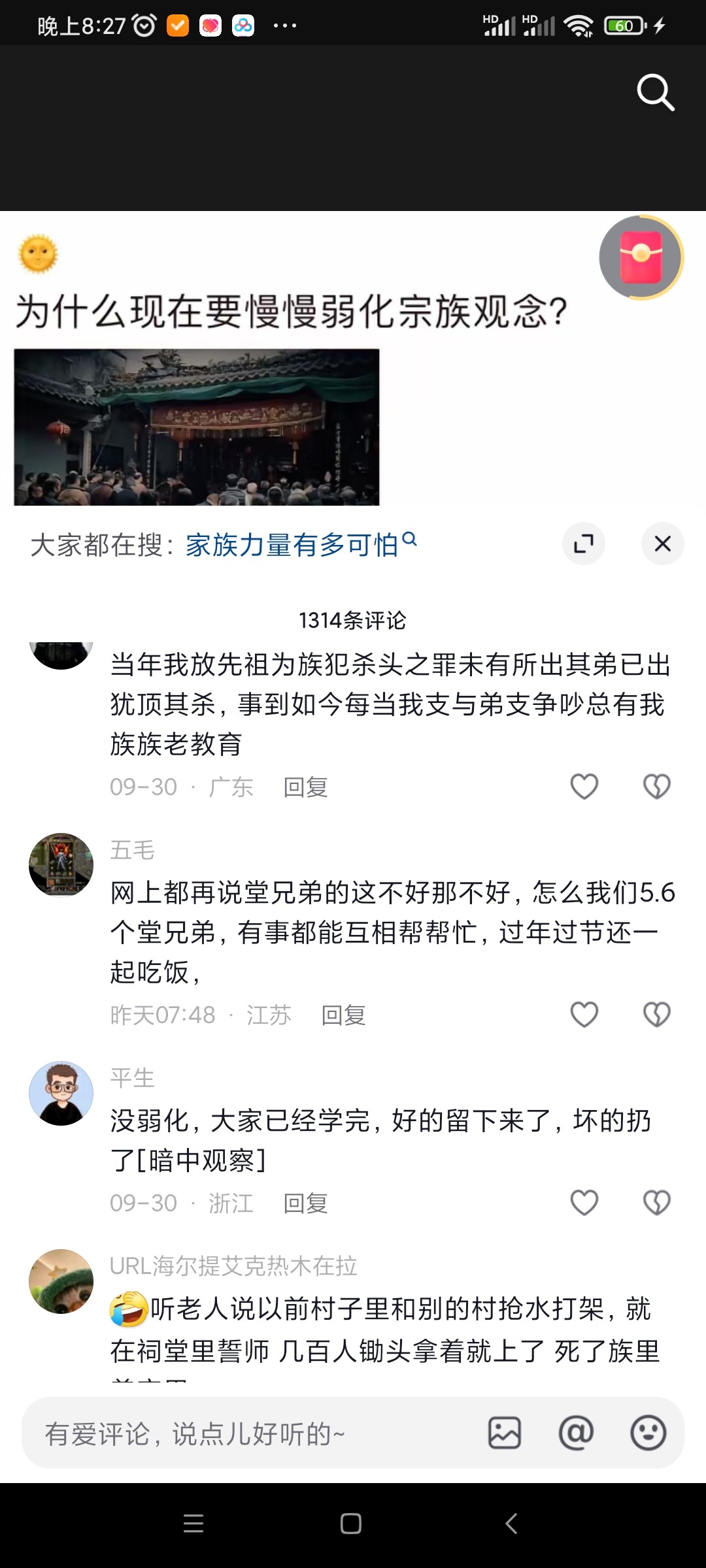Open 五毛's profile avatar
Viewport: 706px width, 1568px height.
pyautogui.click(x=61, y=864)
